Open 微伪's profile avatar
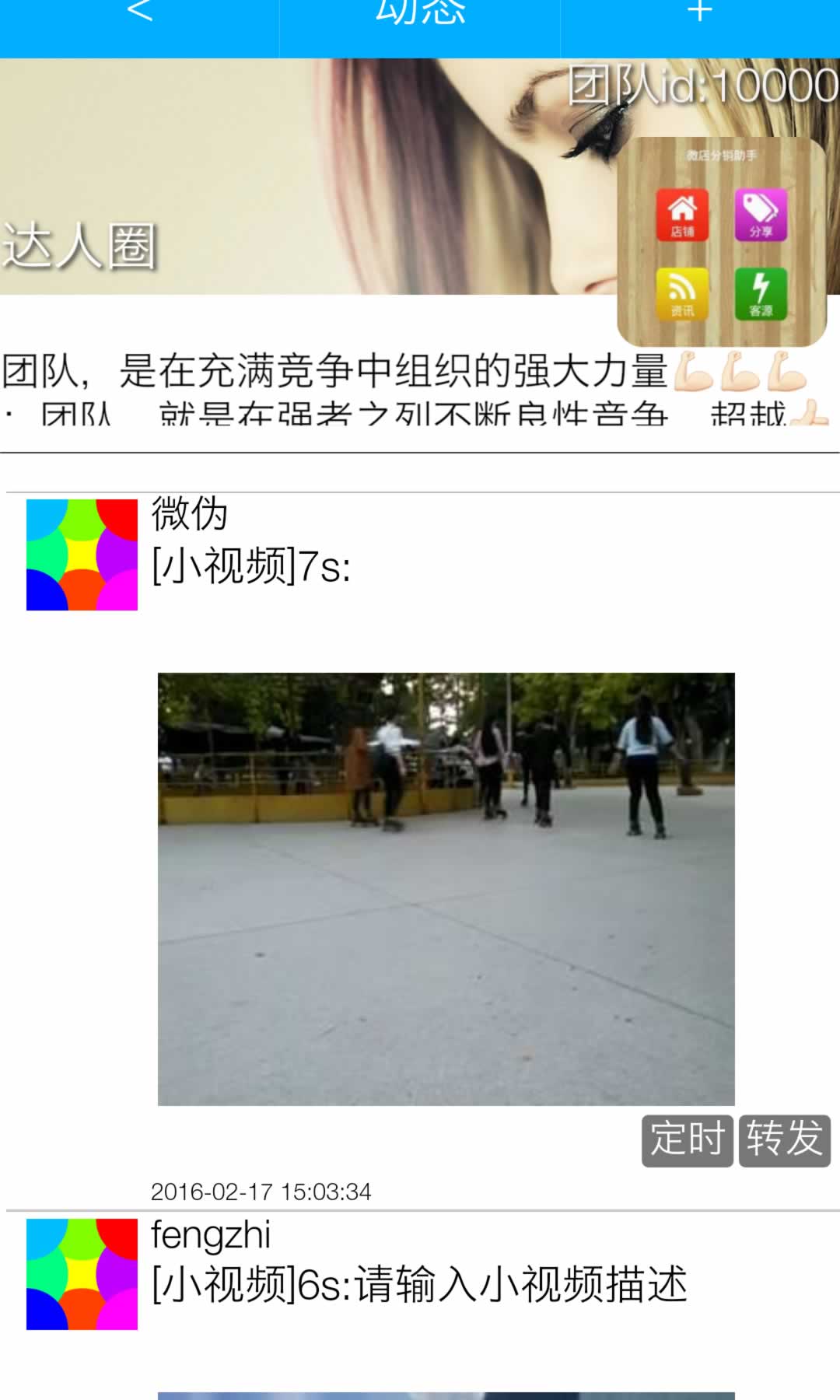Image resolution: width=840 pixels, height=1400 pixels. pyautogui.click(x=82, y=555)
